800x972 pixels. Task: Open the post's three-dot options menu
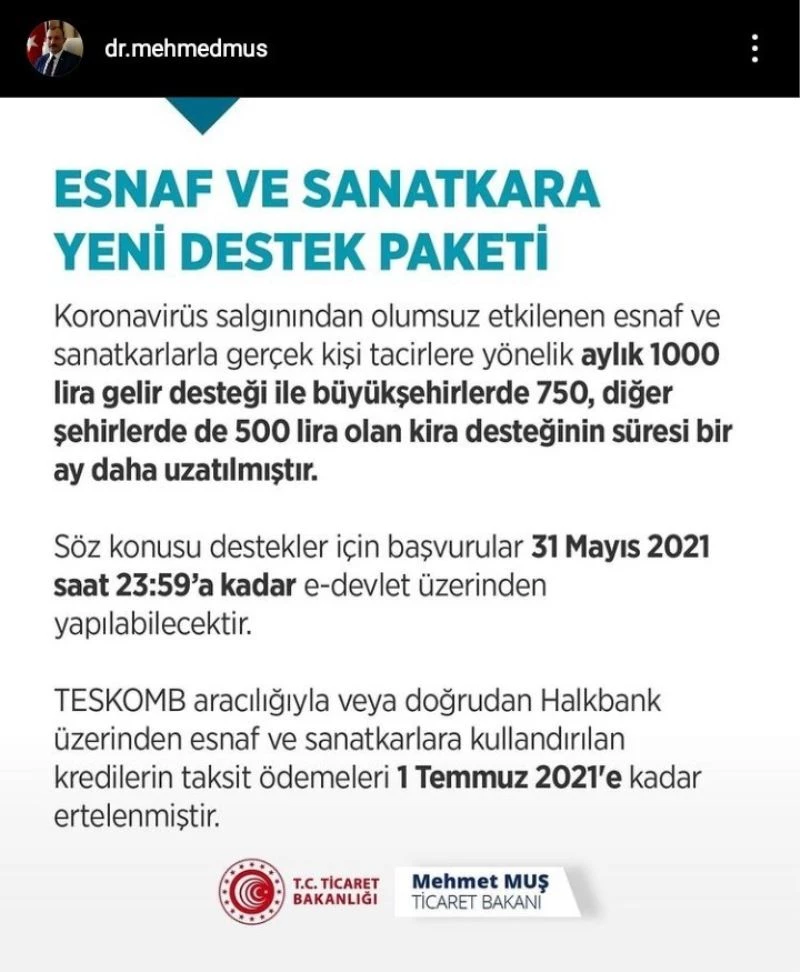coord(755,48)
